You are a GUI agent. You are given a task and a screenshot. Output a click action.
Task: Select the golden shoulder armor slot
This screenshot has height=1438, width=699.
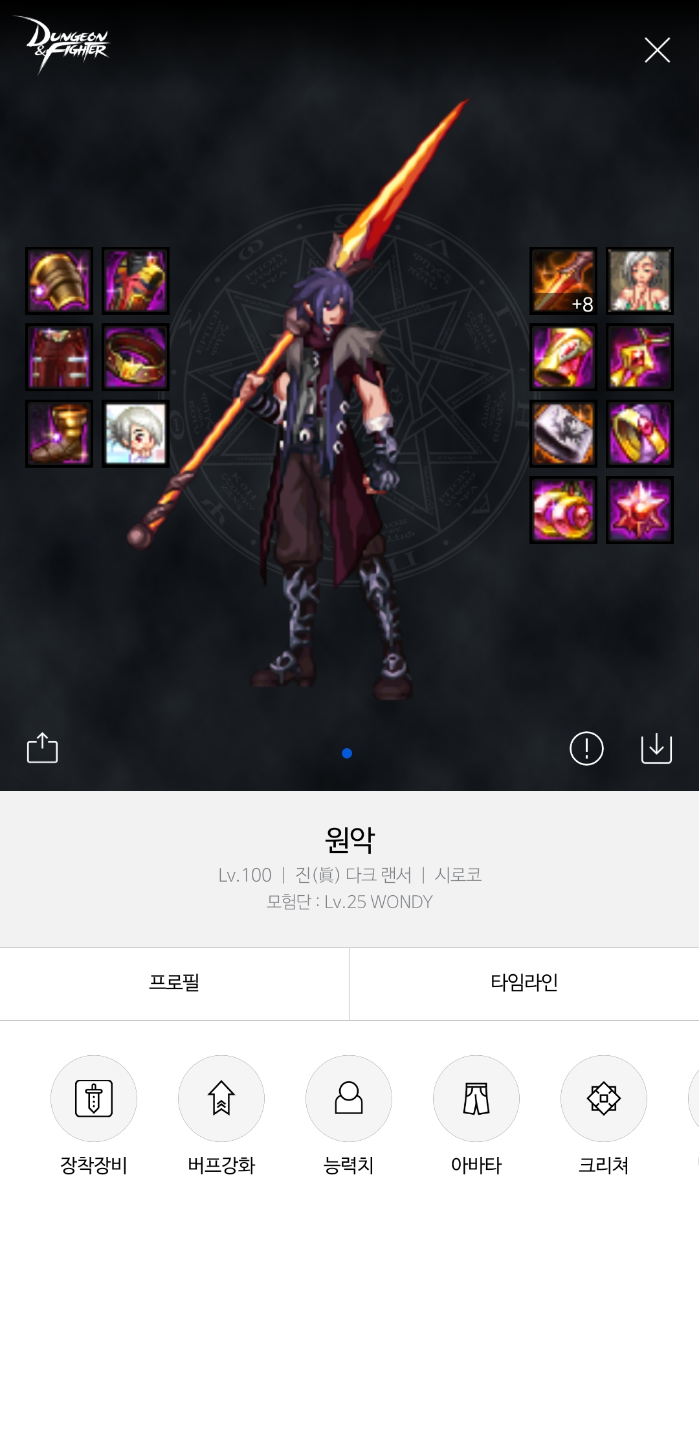59,281
